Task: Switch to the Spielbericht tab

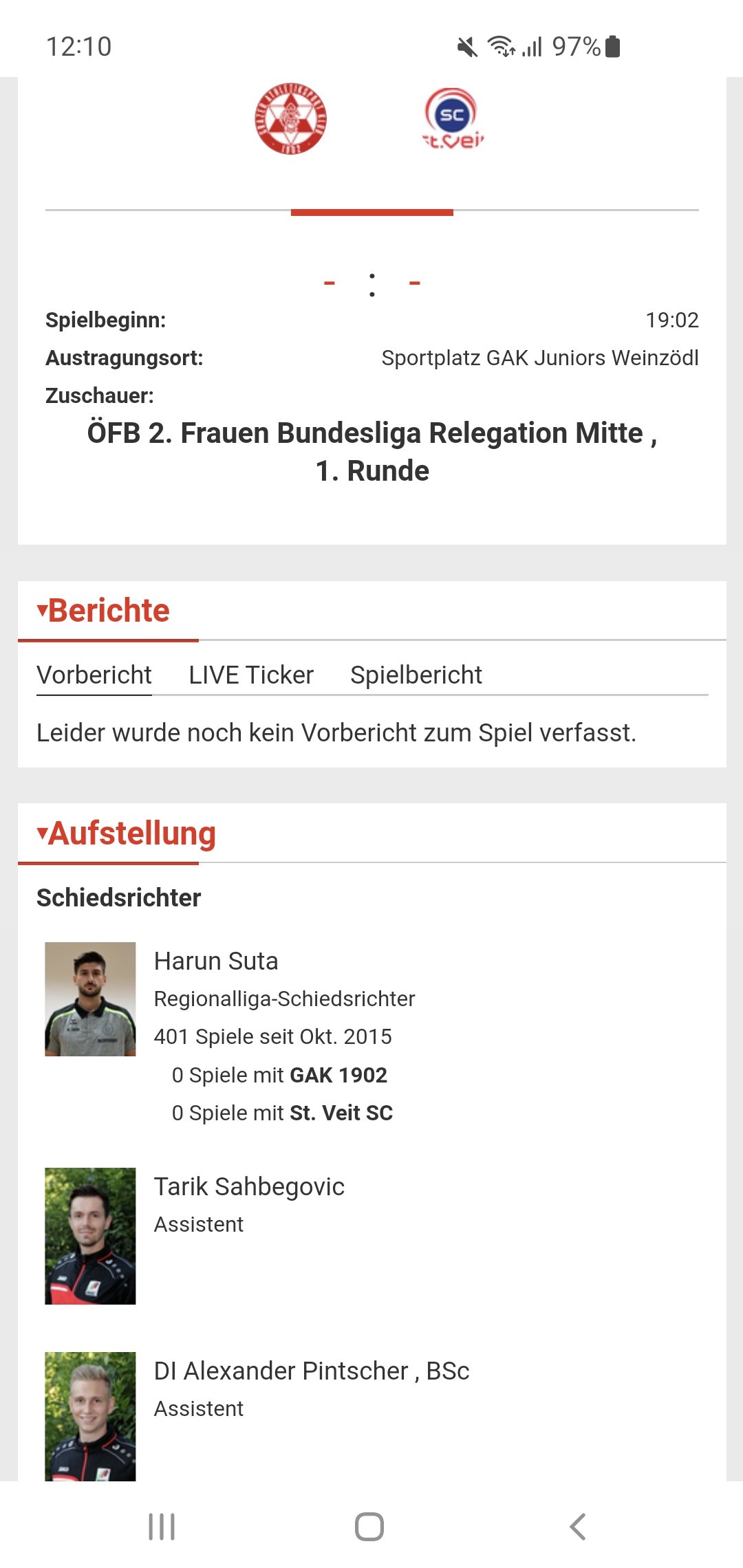Action: pos(416,675)
